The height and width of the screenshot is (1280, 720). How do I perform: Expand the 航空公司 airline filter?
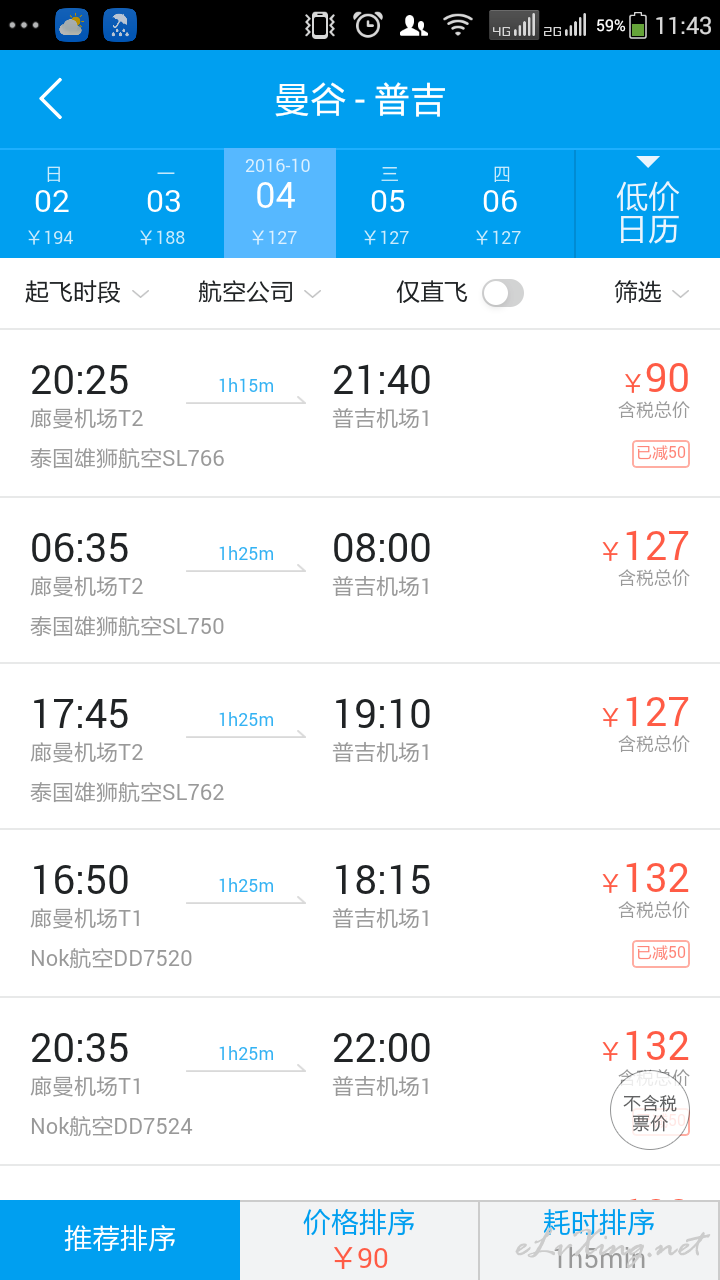point(260,292)
